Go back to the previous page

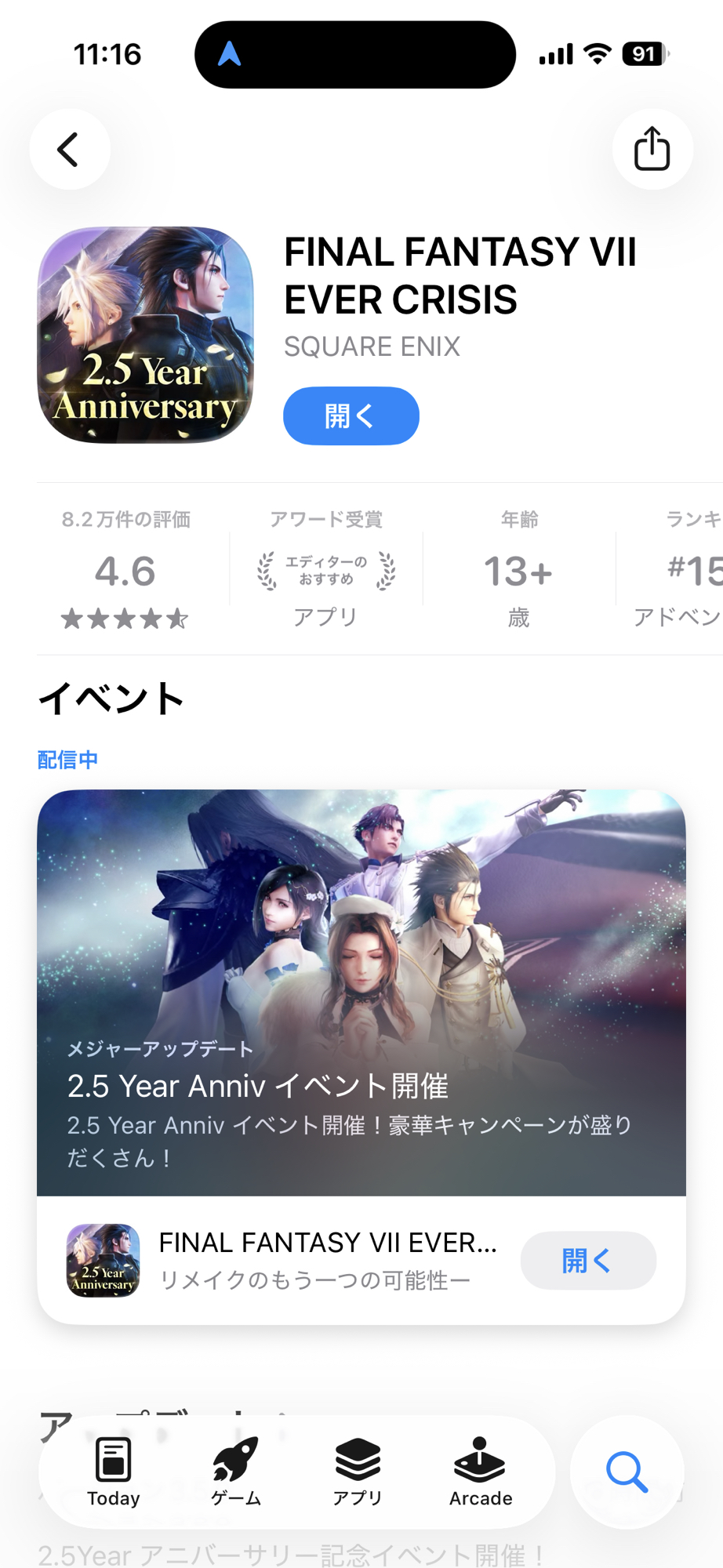tap(69, 149)
